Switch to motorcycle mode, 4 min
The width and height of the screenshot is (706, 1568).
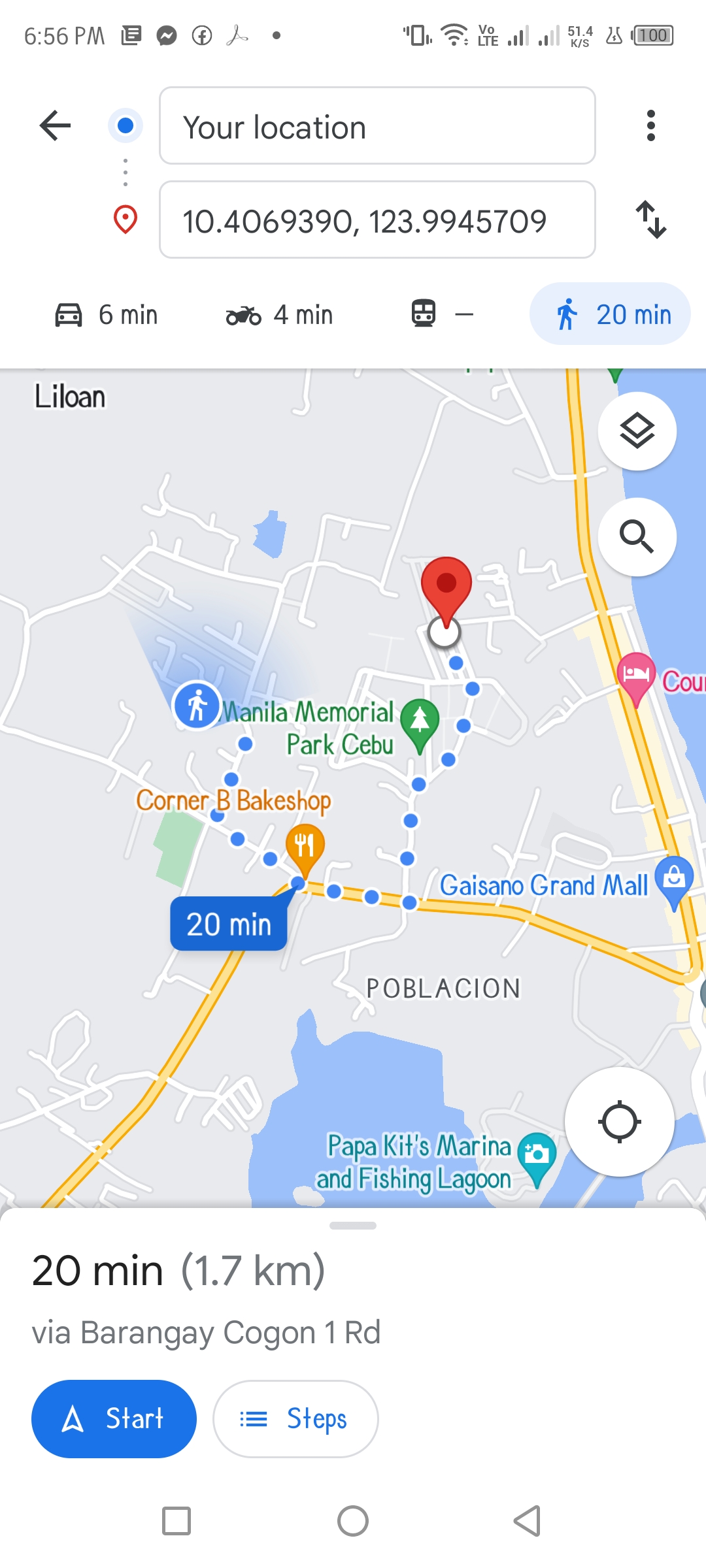click(x=280, y=315)
